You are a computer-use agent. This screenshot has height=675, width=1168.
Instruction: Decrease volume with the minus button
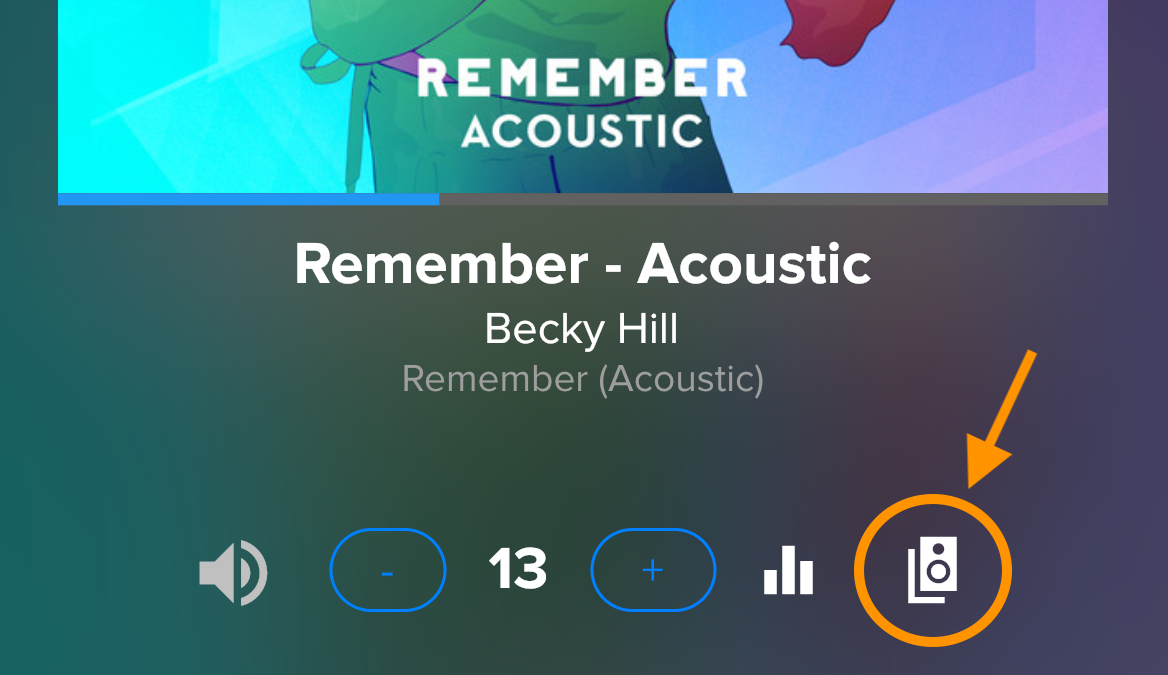coord(388,570)
